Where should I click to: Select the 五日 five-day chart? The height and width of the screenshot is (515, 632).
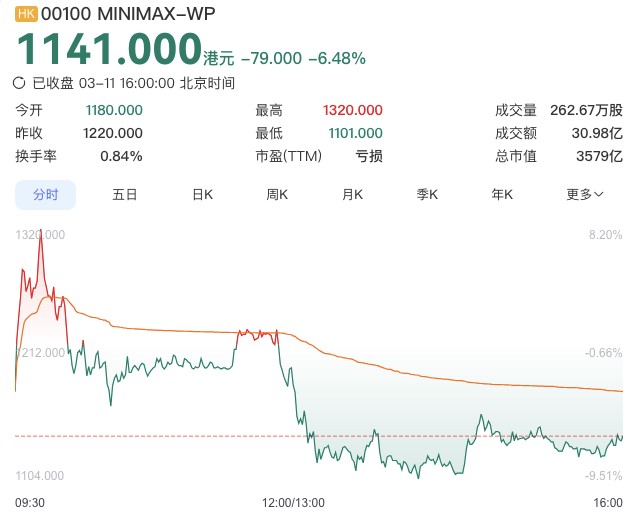coord(125,195)
